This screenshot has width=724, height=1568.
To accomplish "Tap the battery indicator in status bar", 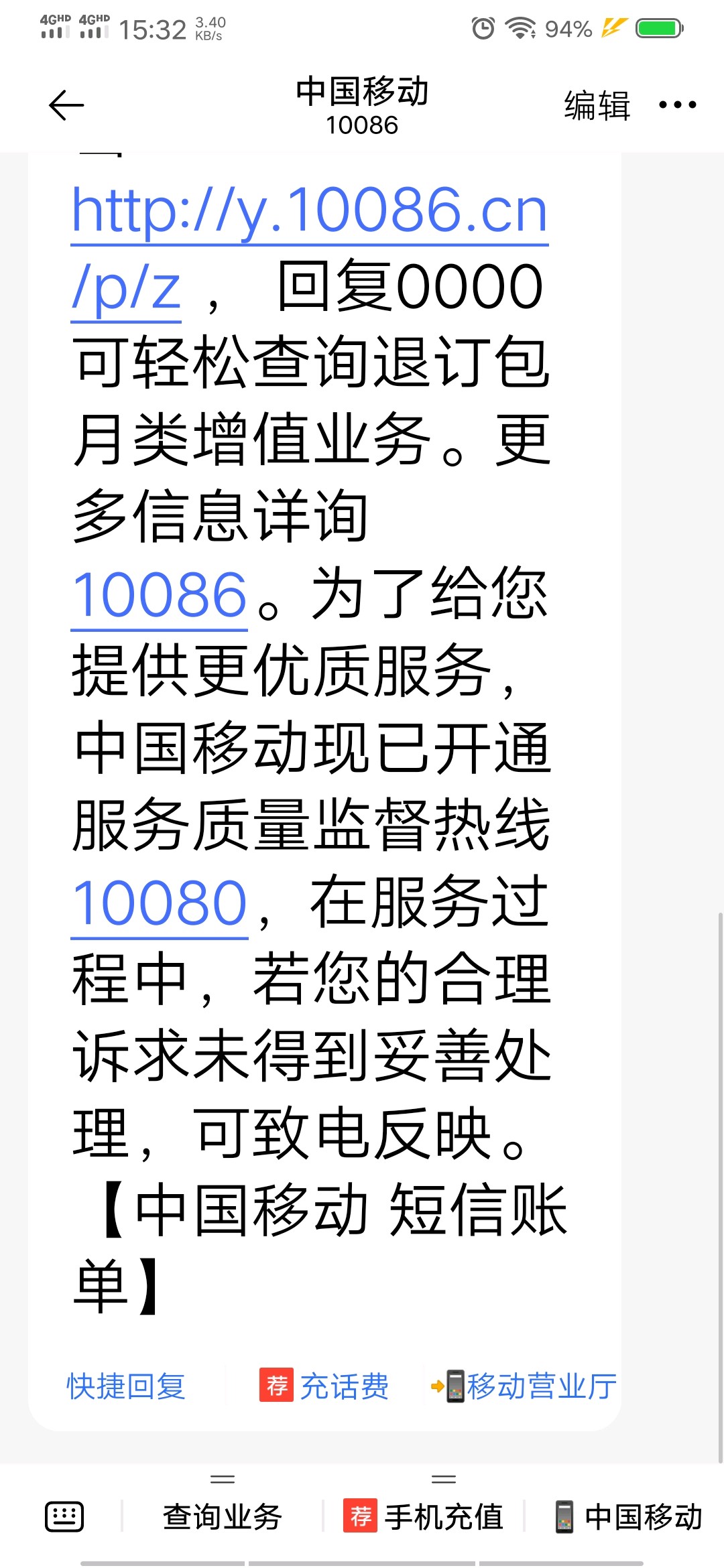I will tap(659, 28).
